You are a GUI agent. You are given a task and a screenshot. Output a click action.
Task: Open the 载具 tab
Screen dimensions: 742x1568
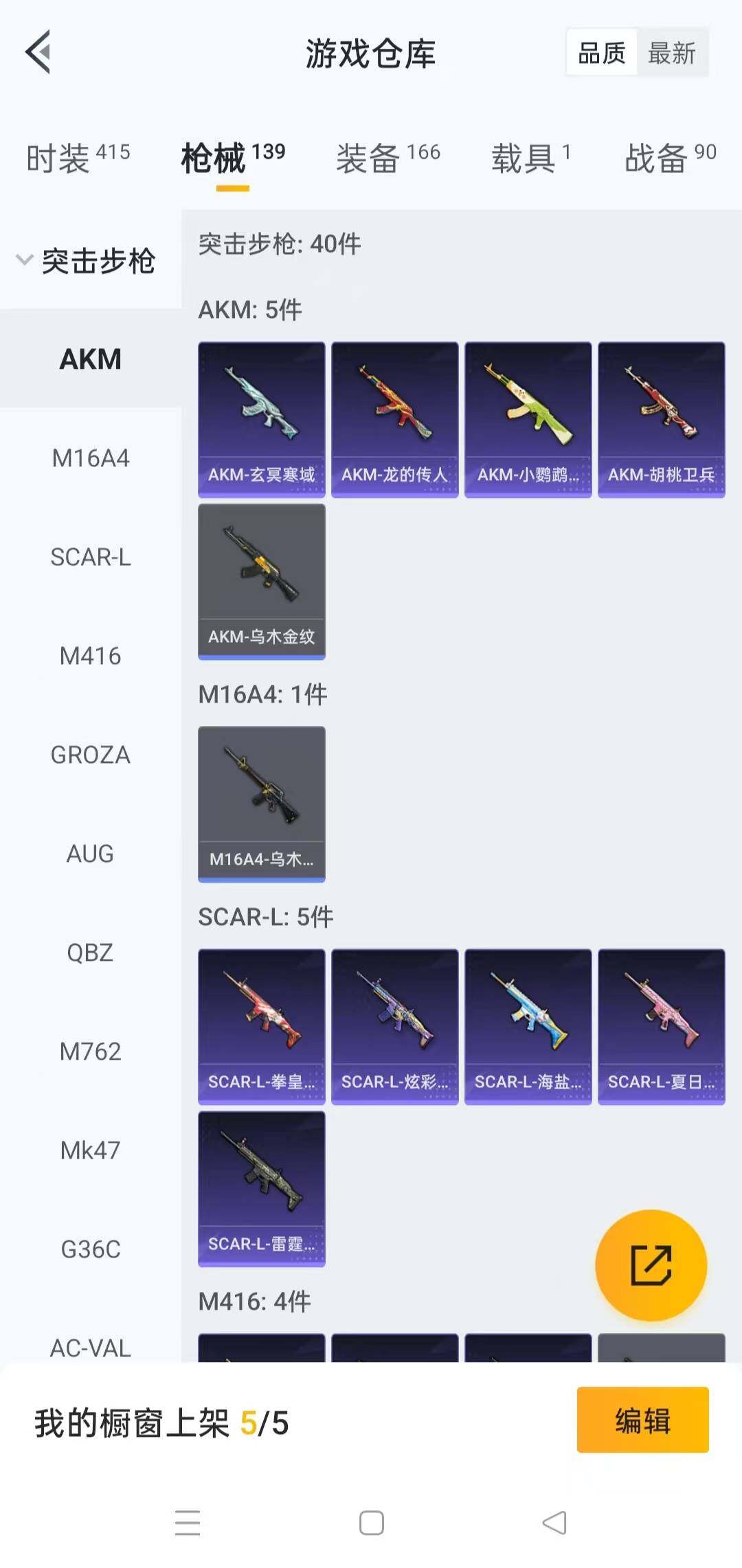pos(530,158)
